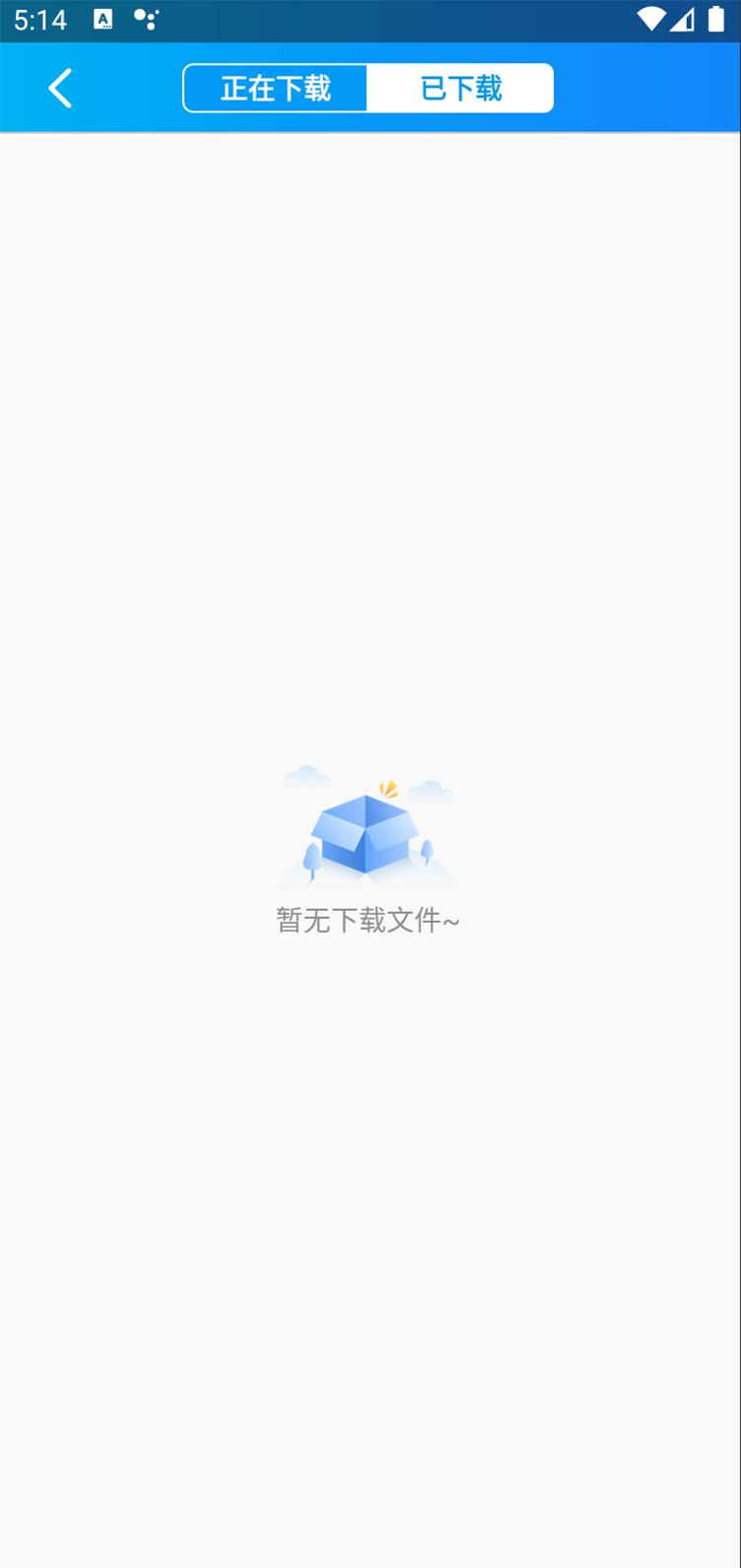Switch to the 已下载 tab

coord(459,88)
